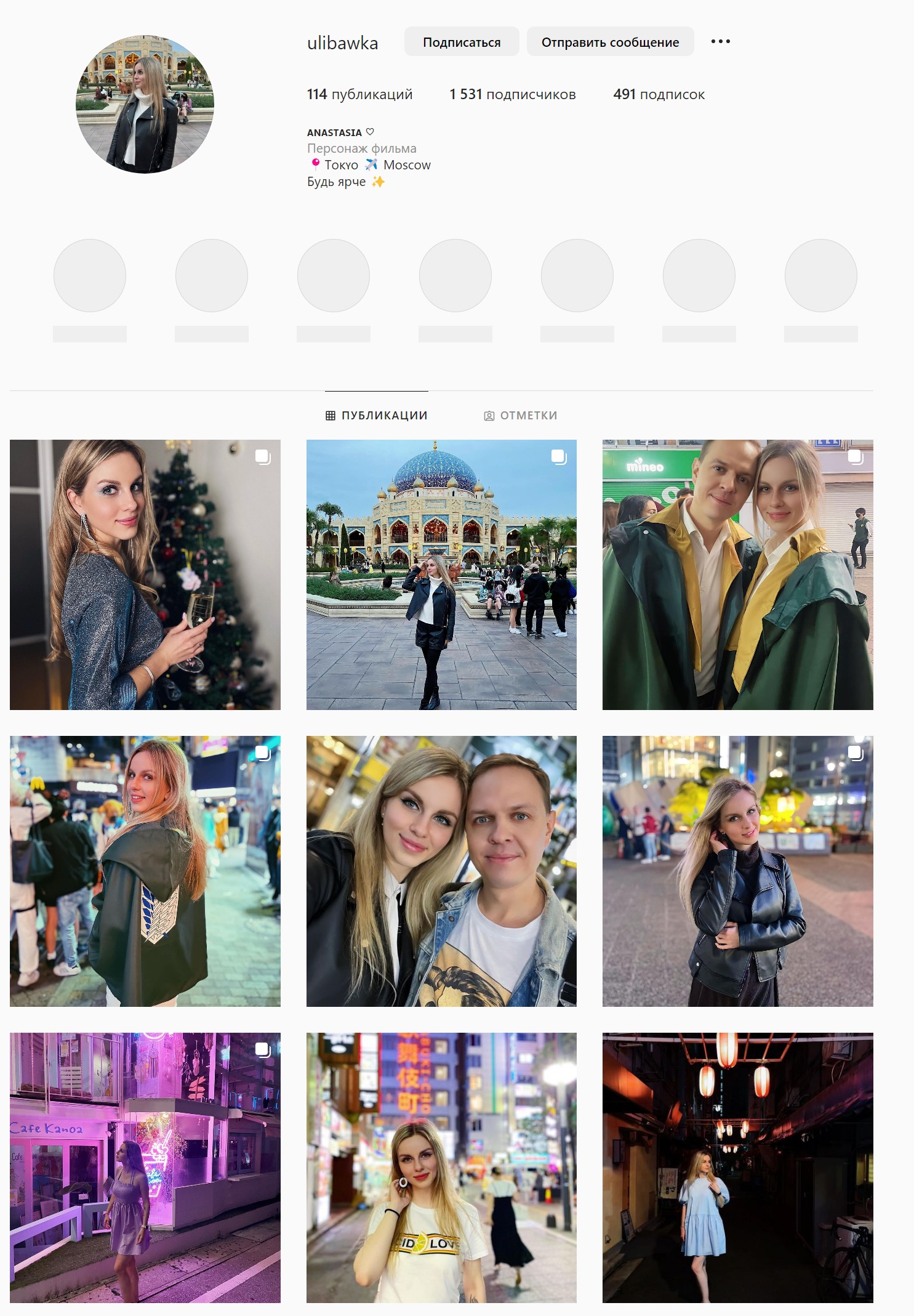914x1316 pixels.
Task: Open the three-dot options menu
Action: (720, 41)
